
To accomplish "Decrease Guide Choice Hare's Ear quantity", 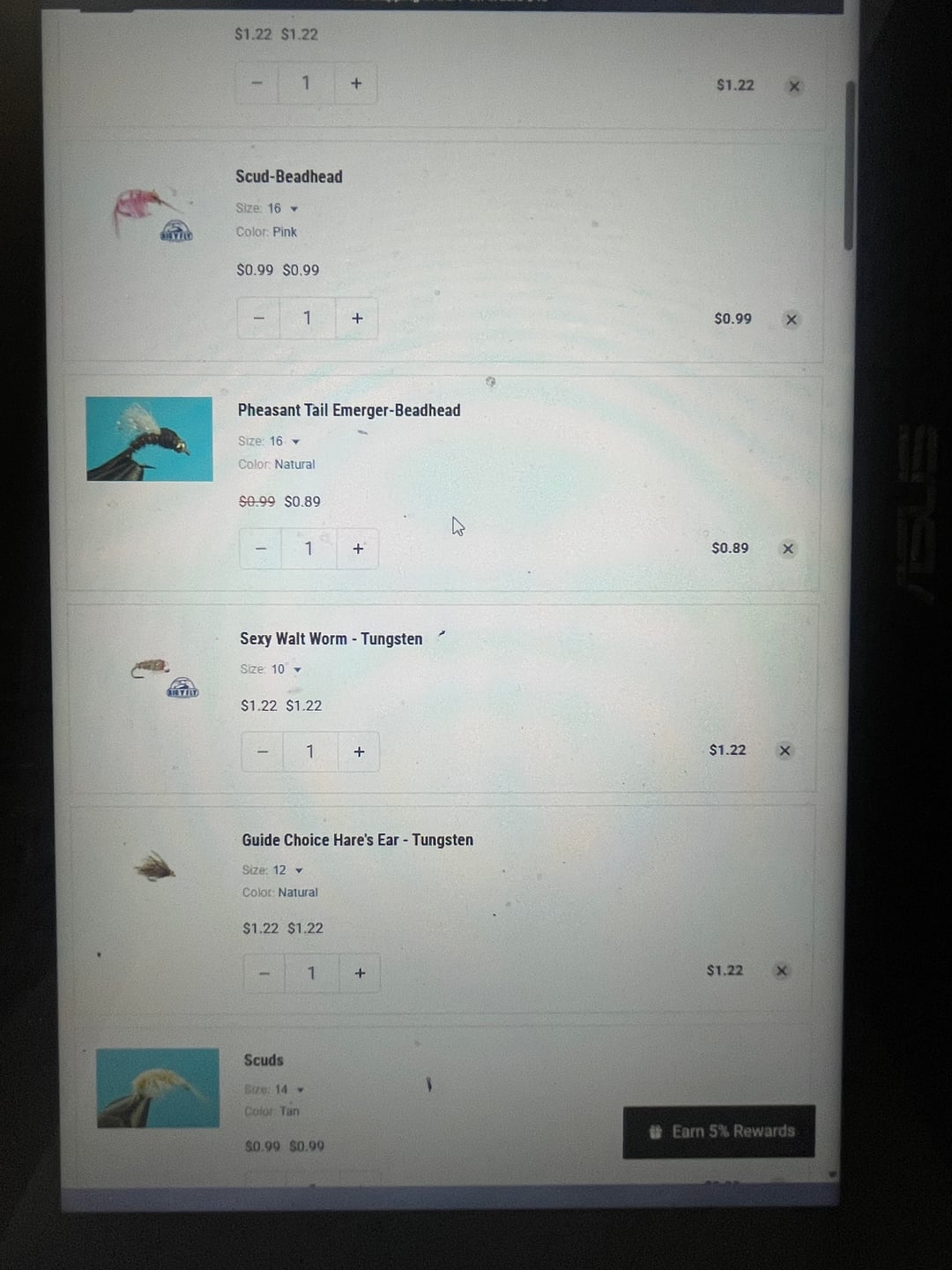I will point(264,974).
